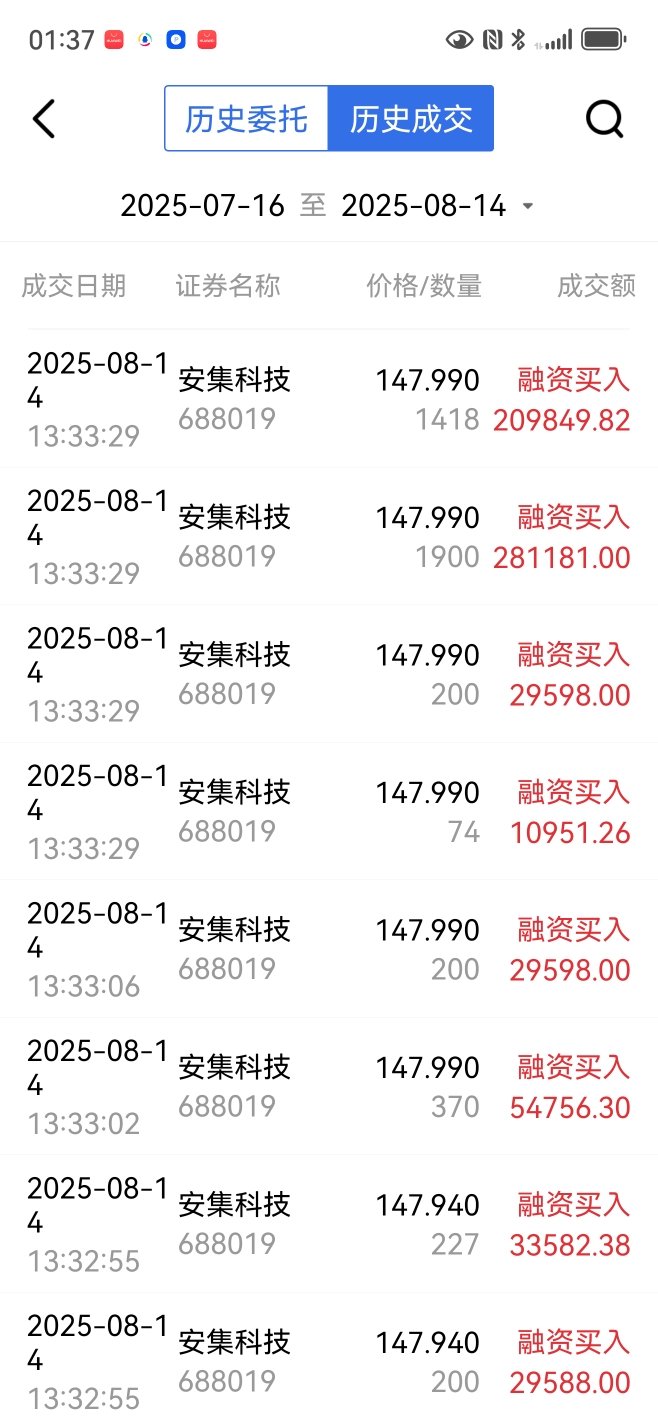Open the trade with amount 281181.00
Screen dimensions: 658x1416
pos(329,537)
